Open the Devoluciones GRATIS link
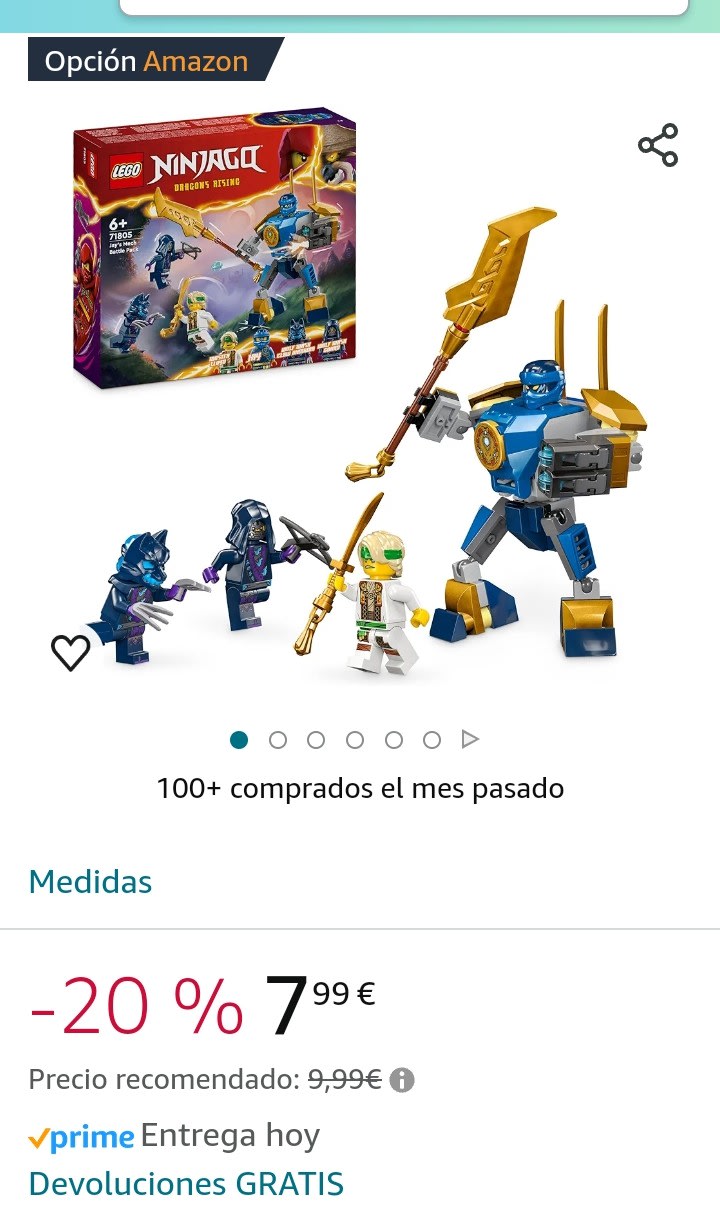 coord(186,1184)
